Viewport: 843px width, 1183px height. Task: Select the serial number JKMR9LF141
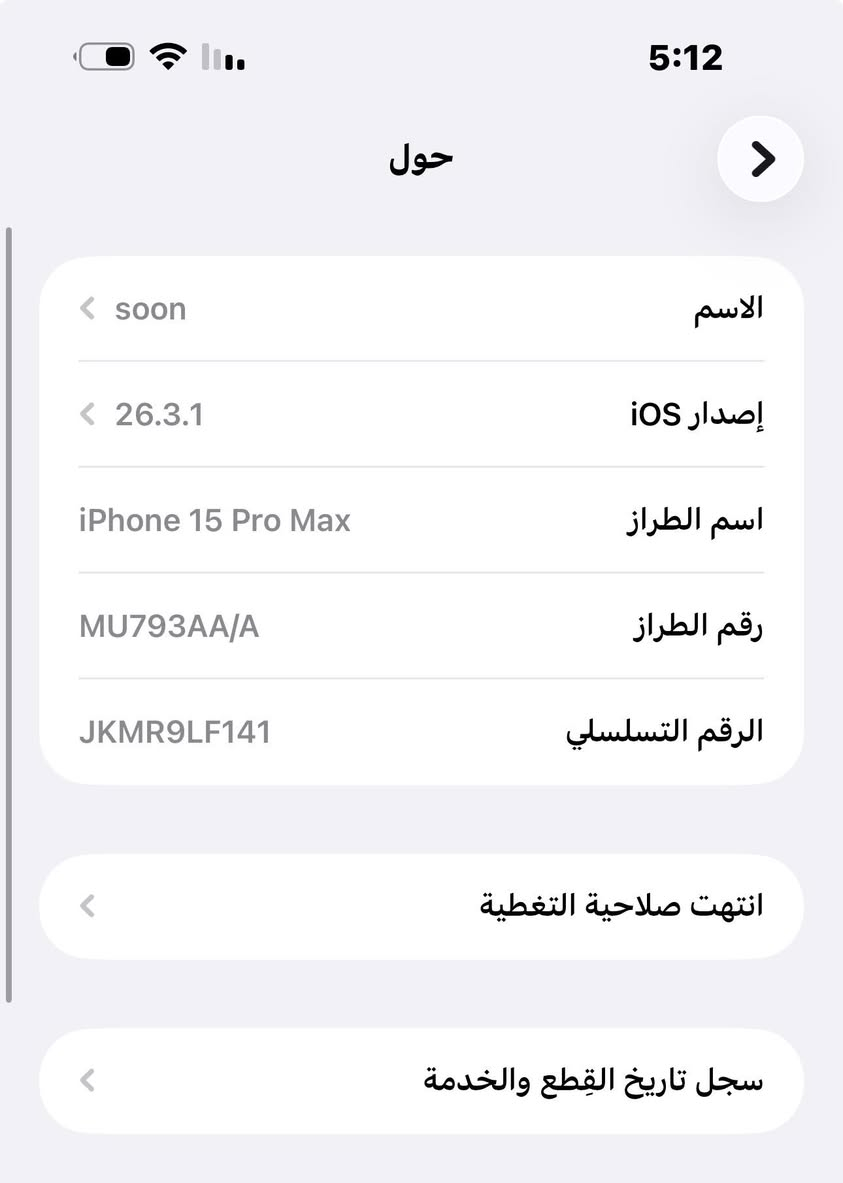point(175,731)
